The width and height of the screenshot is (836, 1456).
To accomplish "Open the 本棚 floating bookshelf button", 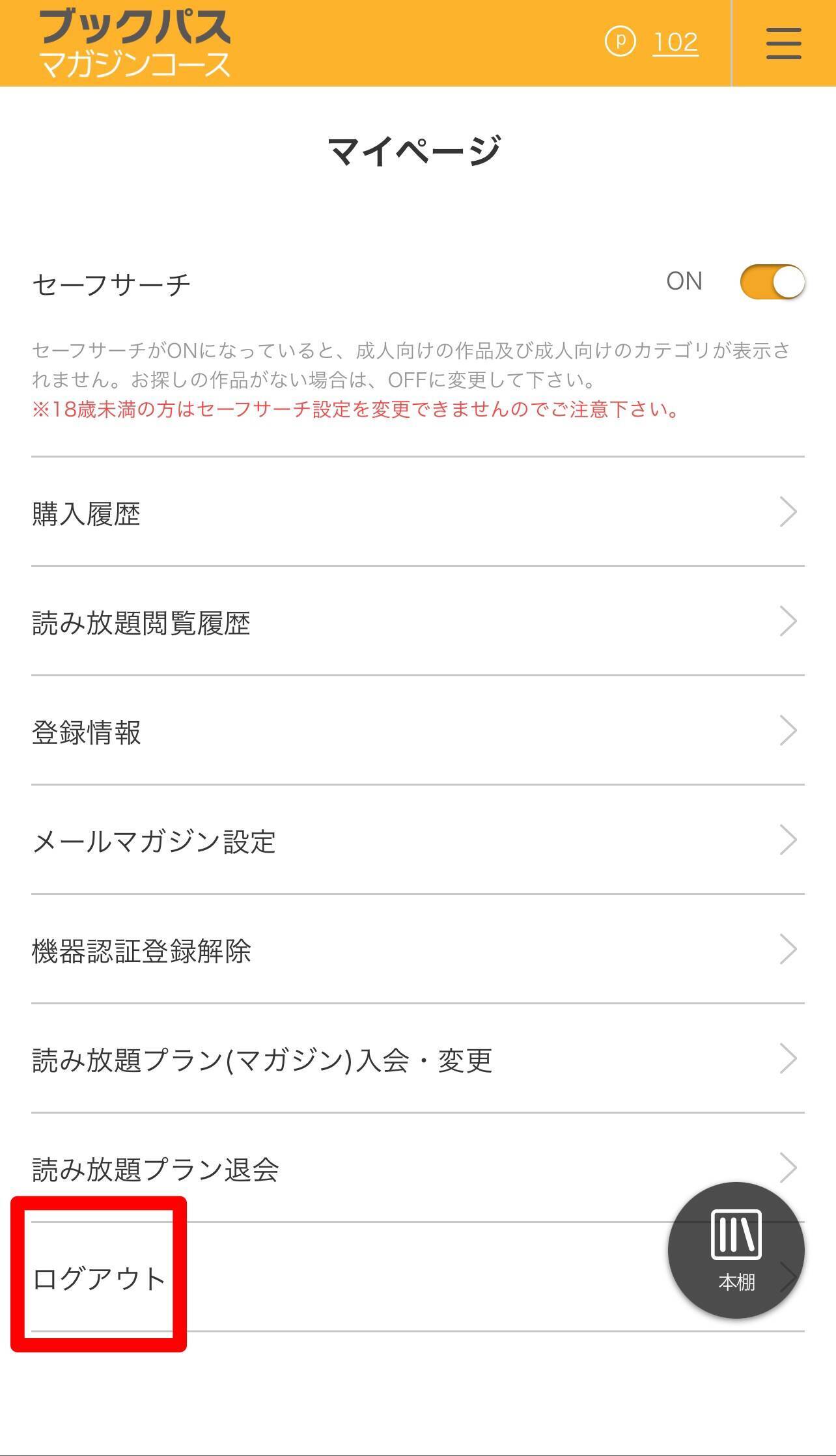I will pyautogui.click(x=736, y=1250).
